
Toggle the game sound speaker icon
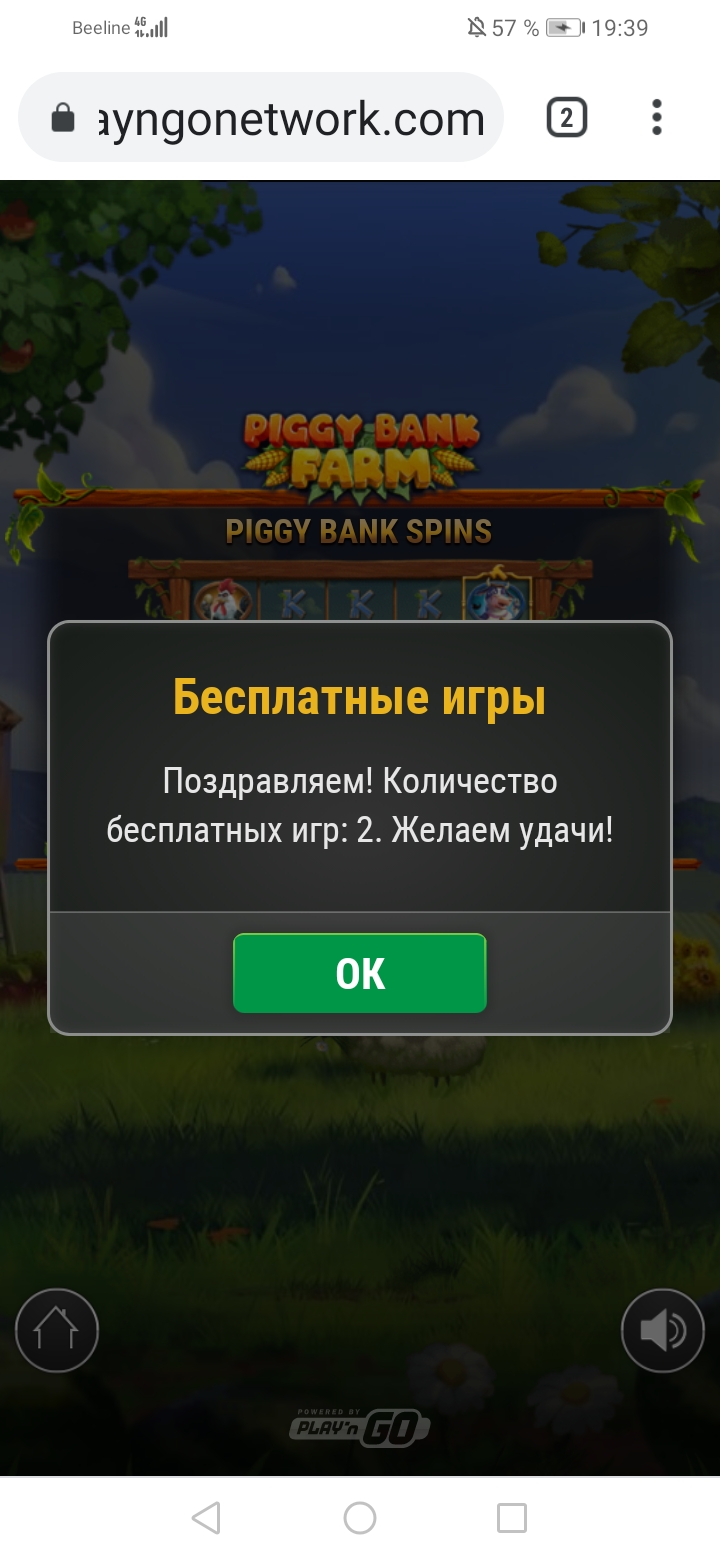[662, 1330]
